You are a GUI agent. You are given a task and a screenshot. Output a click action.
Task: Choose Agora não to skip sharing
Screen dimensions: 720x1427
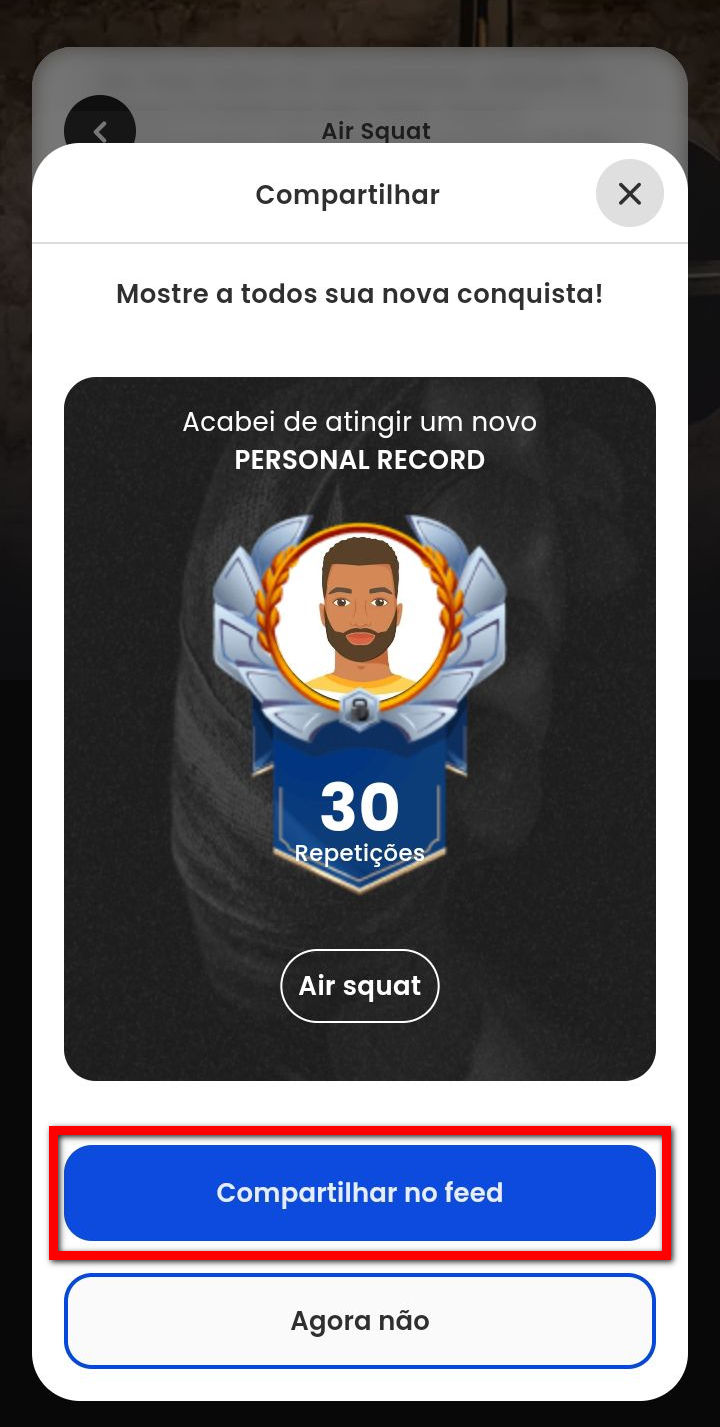coord(360,1321)
